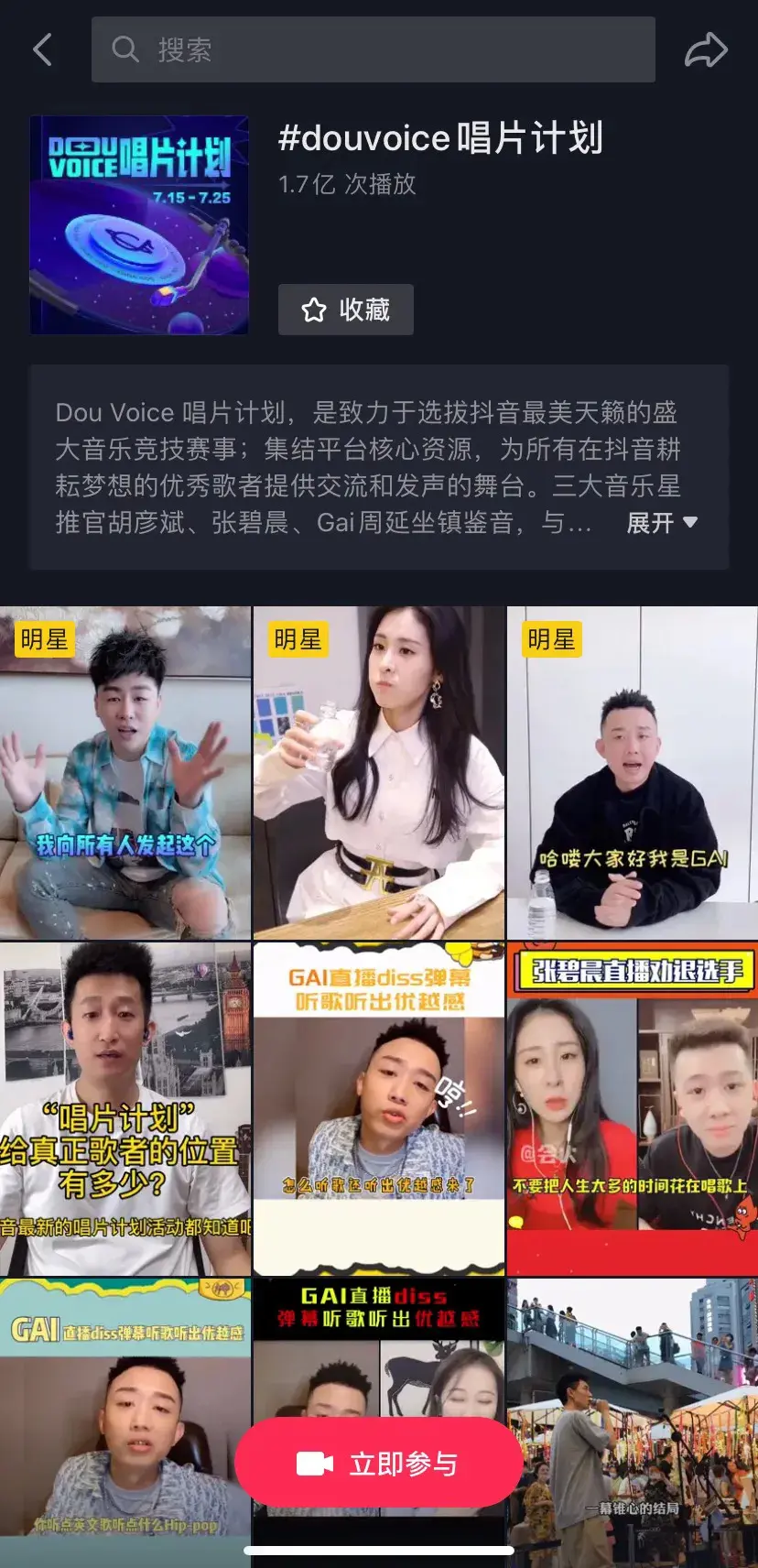758x1568 pixels.
Task: Share this douvoice topic page
Action: coord(706,49)
